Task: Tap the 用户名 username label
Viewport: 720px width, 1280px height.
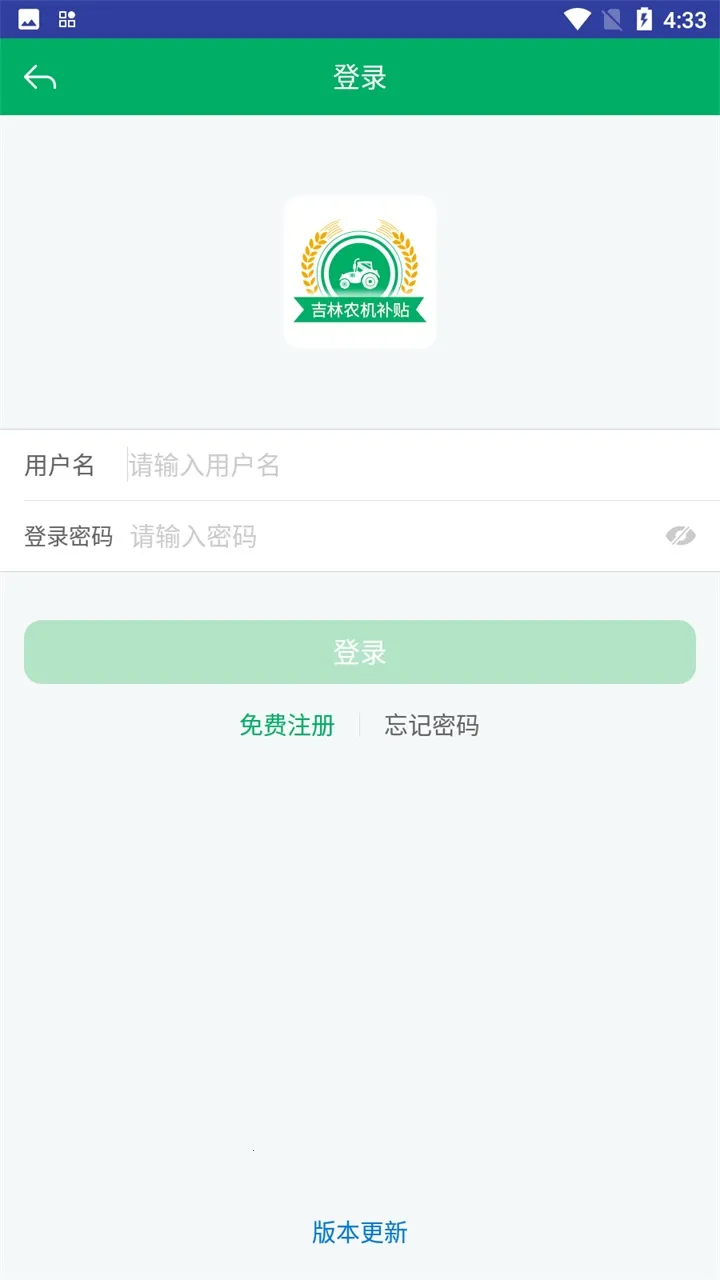Action: click(x=62, y=465)
